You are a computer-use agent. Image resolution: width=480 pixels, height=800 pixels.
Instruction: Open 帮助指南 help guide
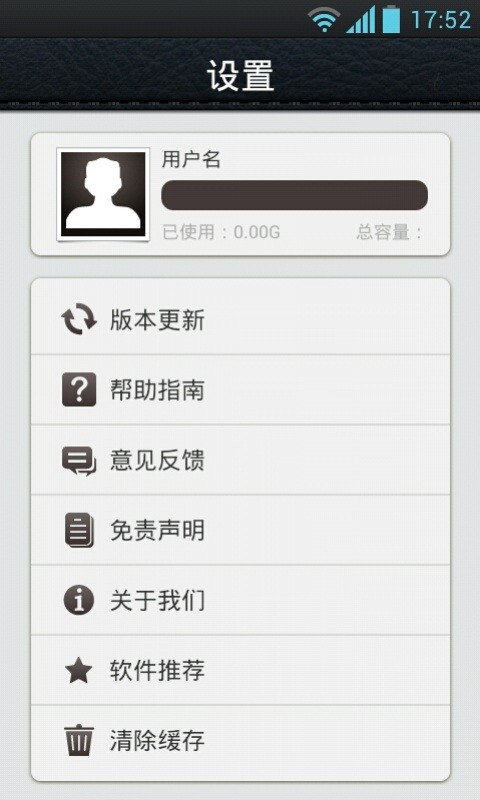(x=240, y=390)
